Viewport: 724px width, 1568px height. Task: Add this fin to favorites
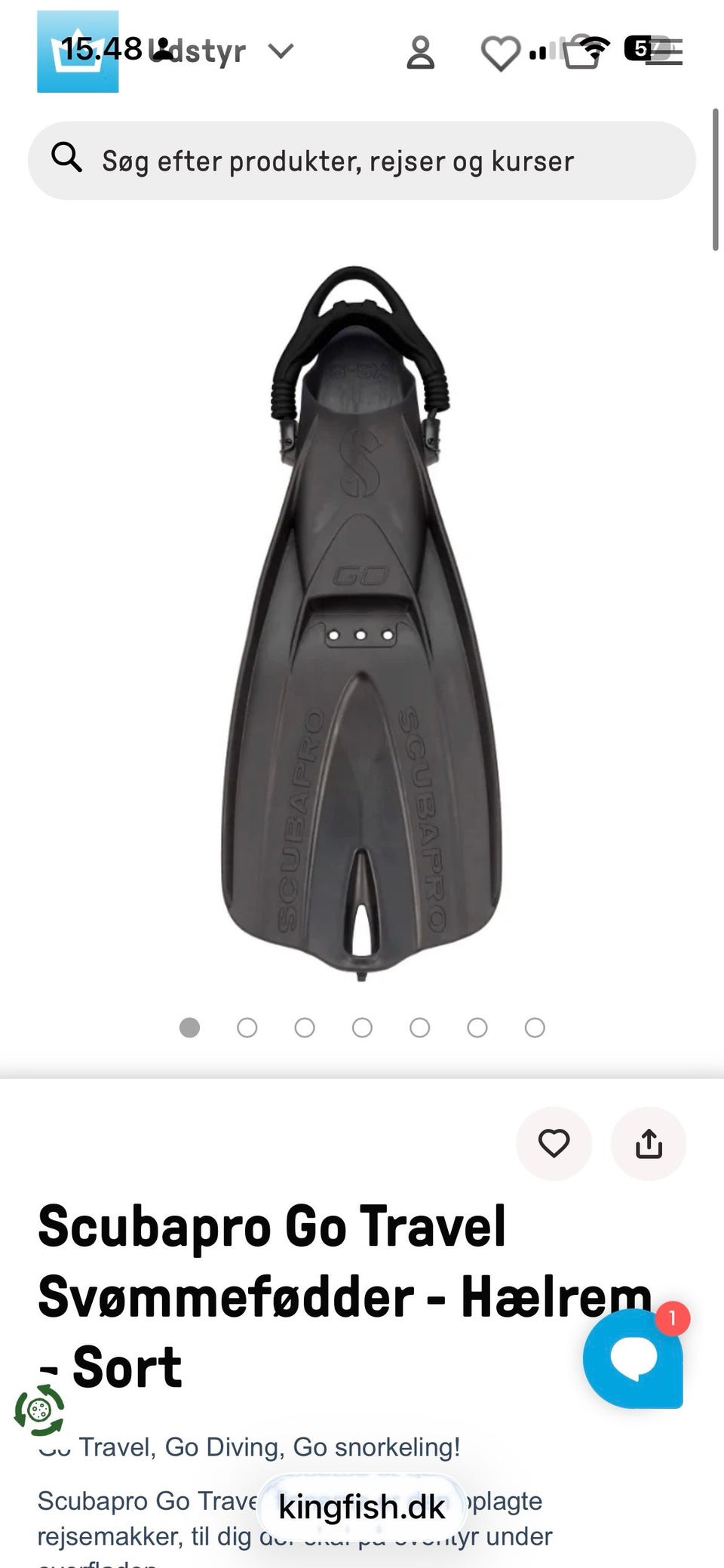(x=554, y=1144)
